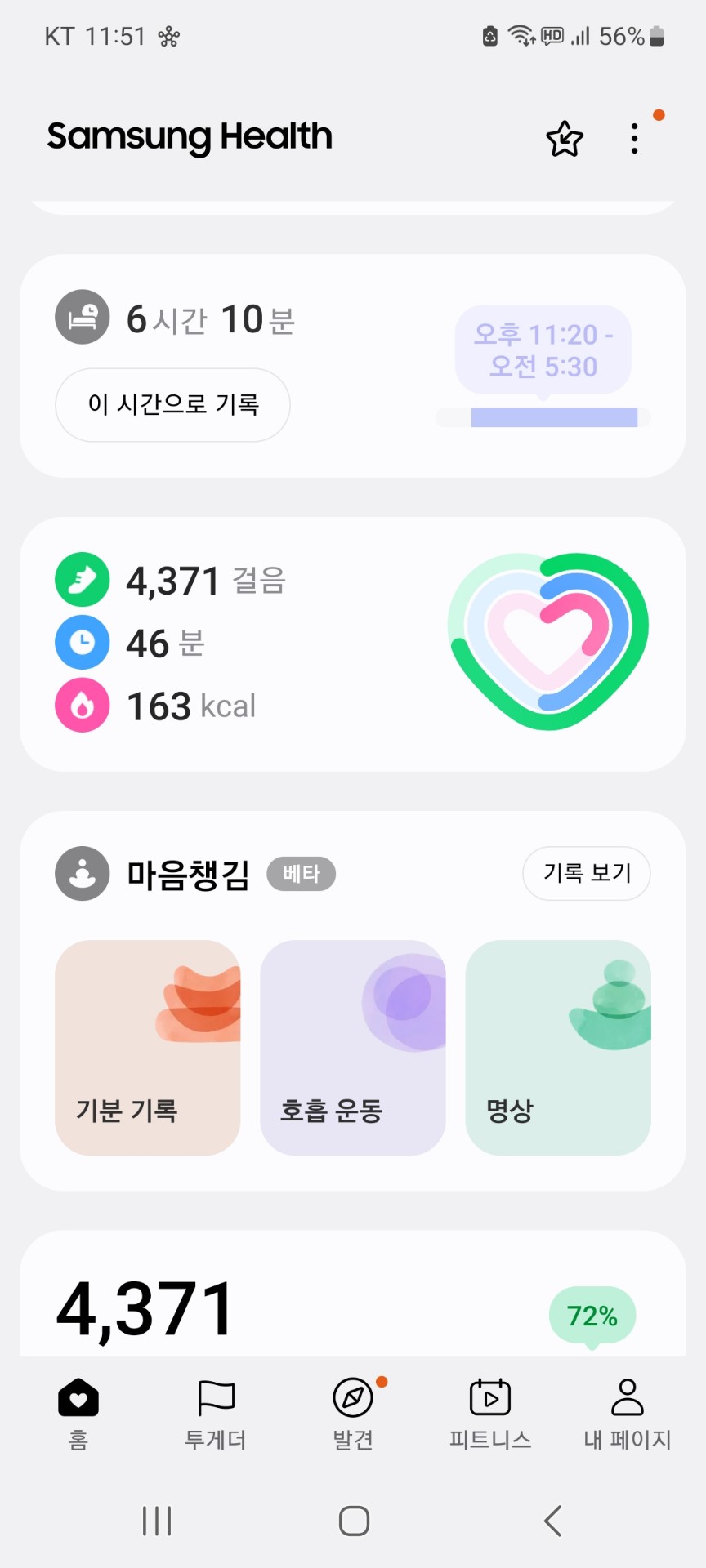
Task: Tap the system back button
Action: coord(553,1521)
